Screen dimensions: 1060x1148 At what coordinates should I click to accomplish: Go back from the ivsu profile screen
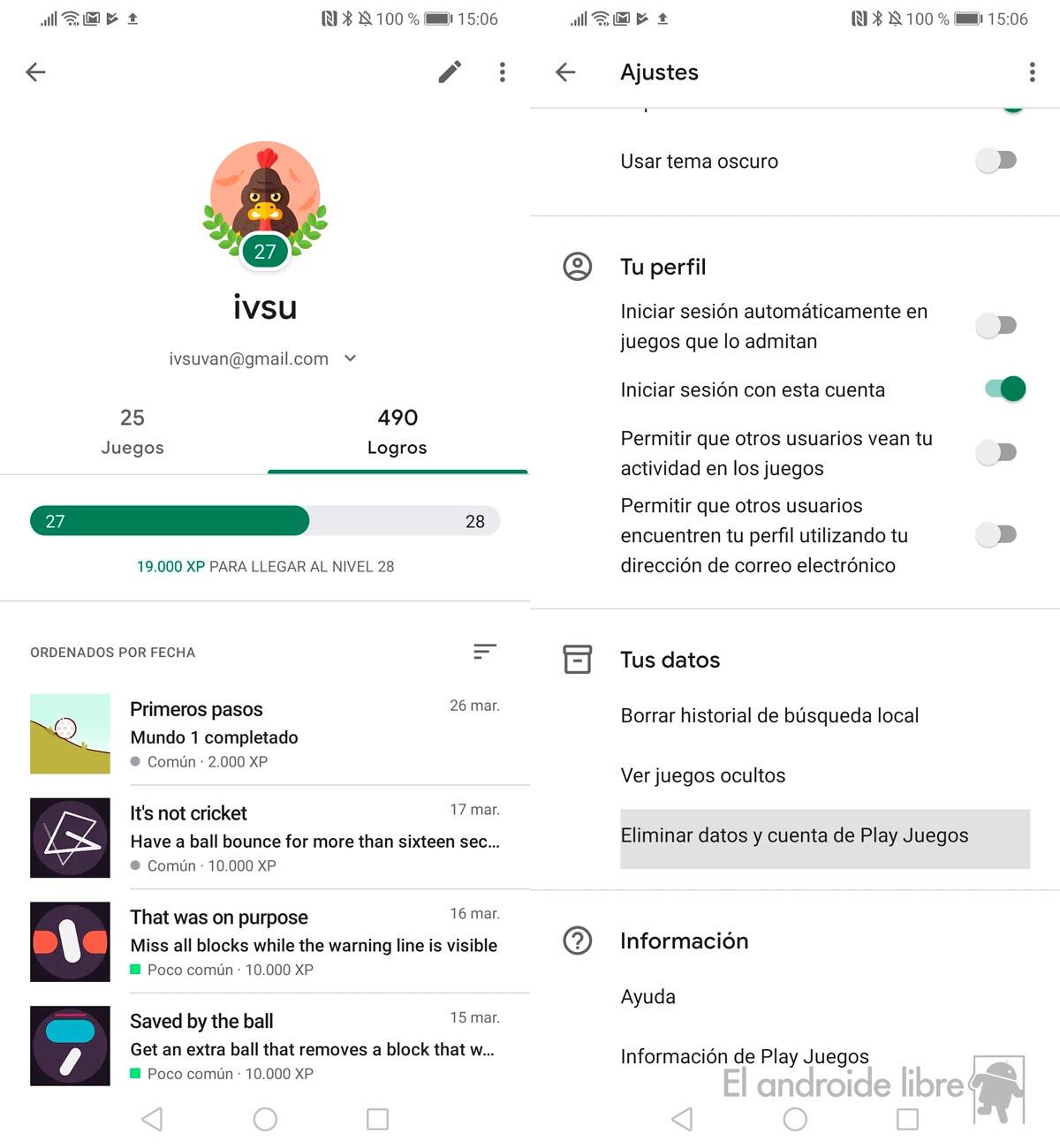(x=35, y=72)
